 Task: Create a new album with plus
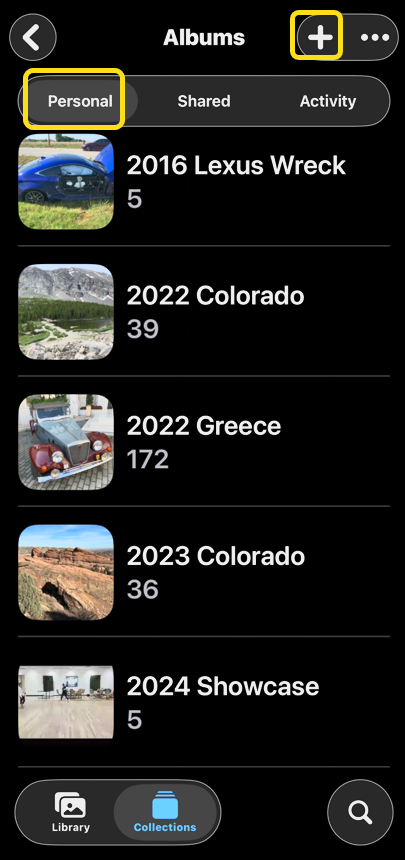coord(320,37)
